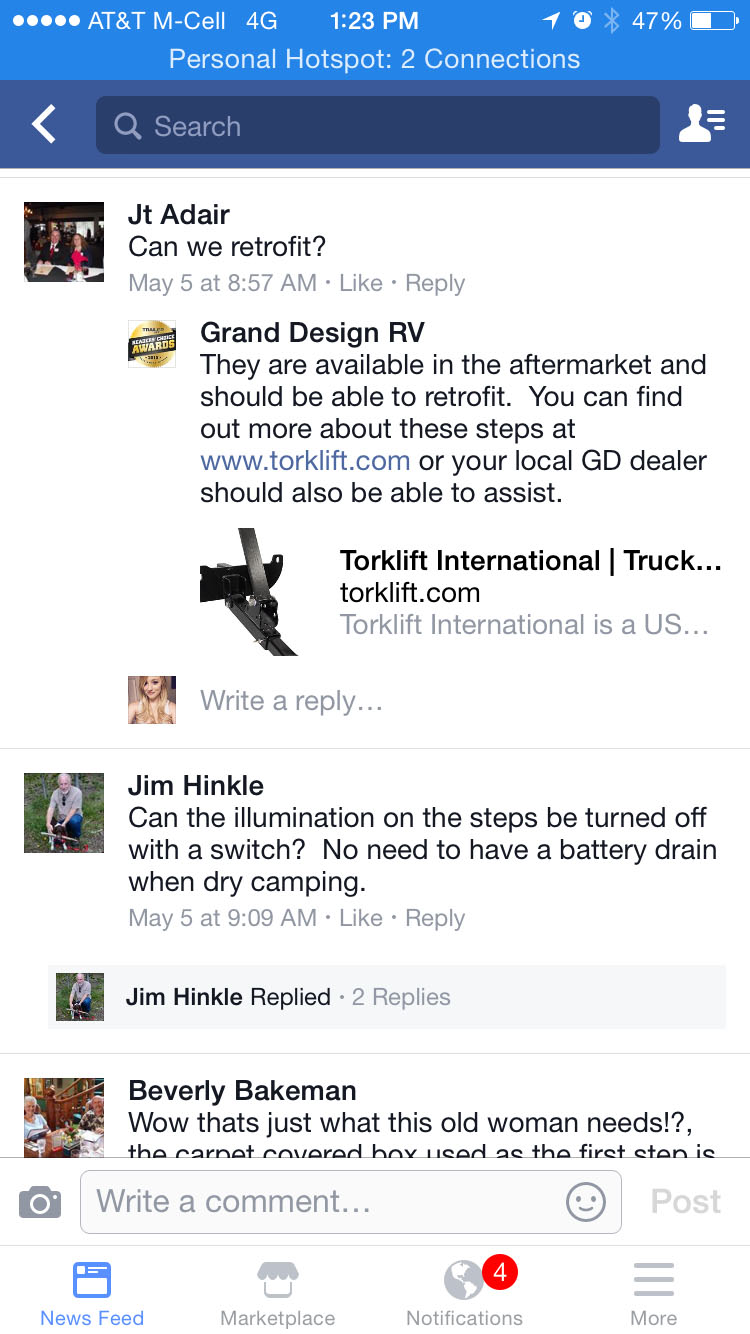
Task: Open the More tab
Action: tap(653, 1294)
